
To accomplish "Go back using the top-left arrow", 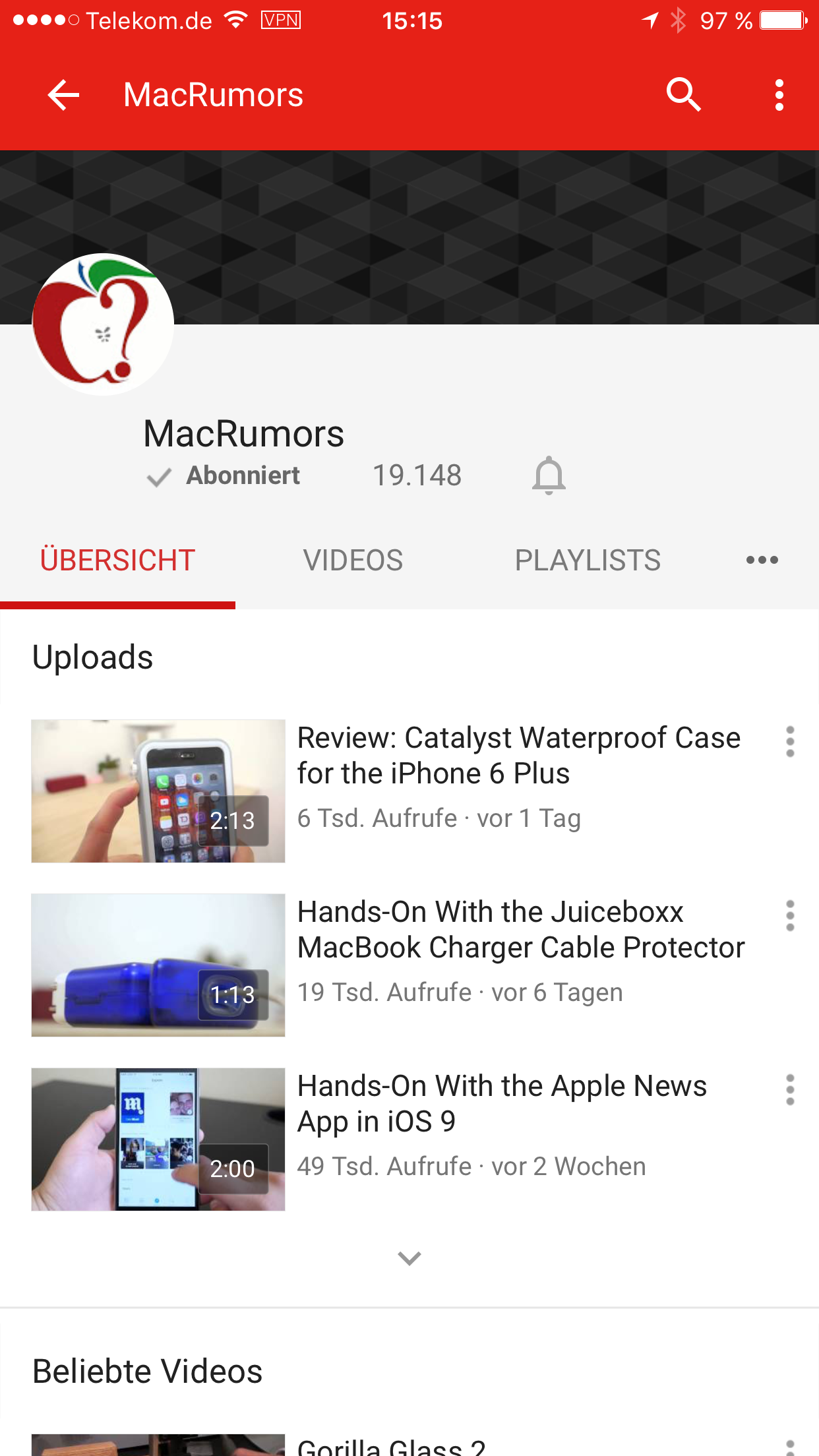I will pyautogui.click(x=63, y=95).
